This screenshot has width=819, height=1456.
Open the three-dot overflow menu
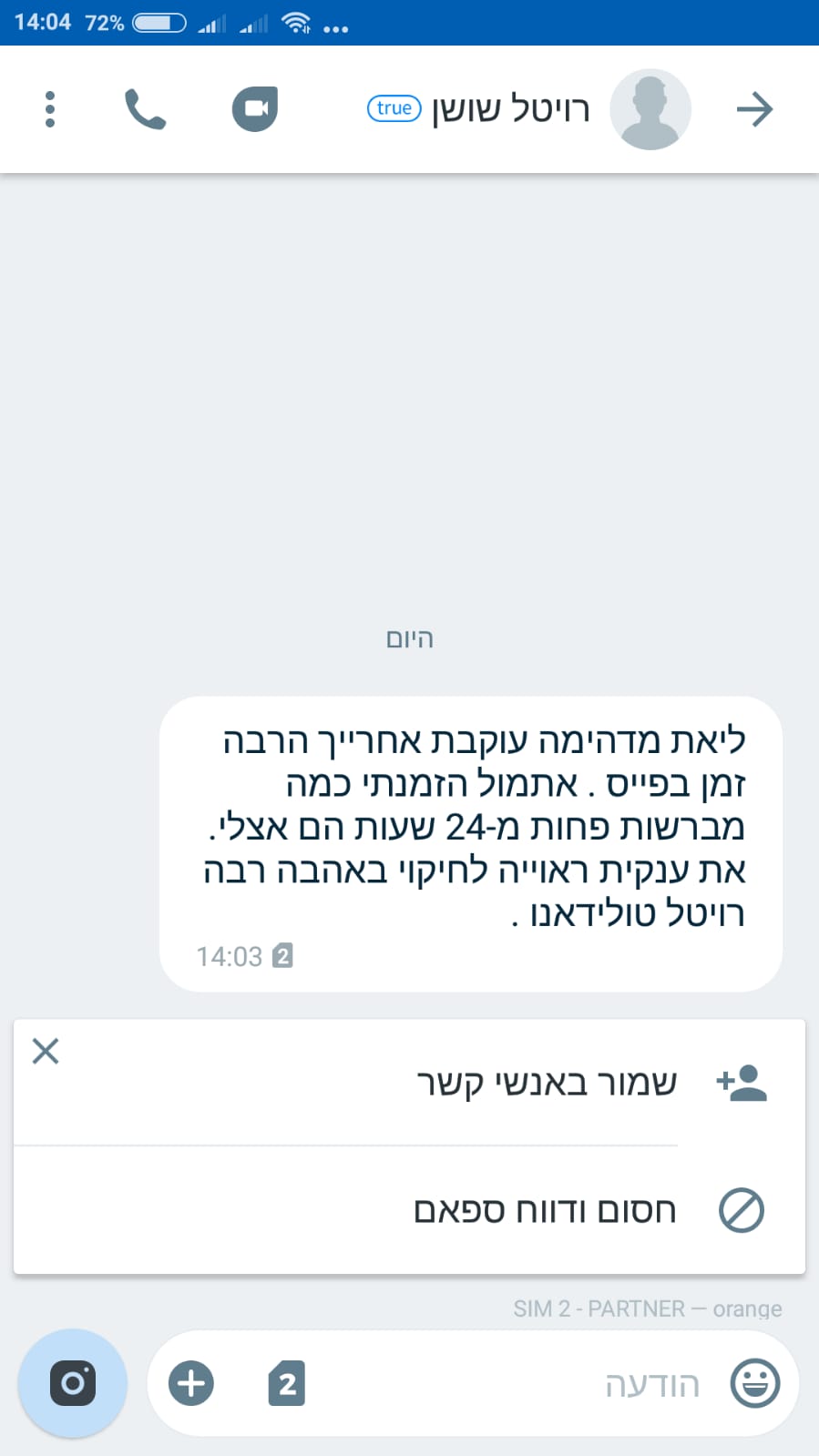click(50, 109)
